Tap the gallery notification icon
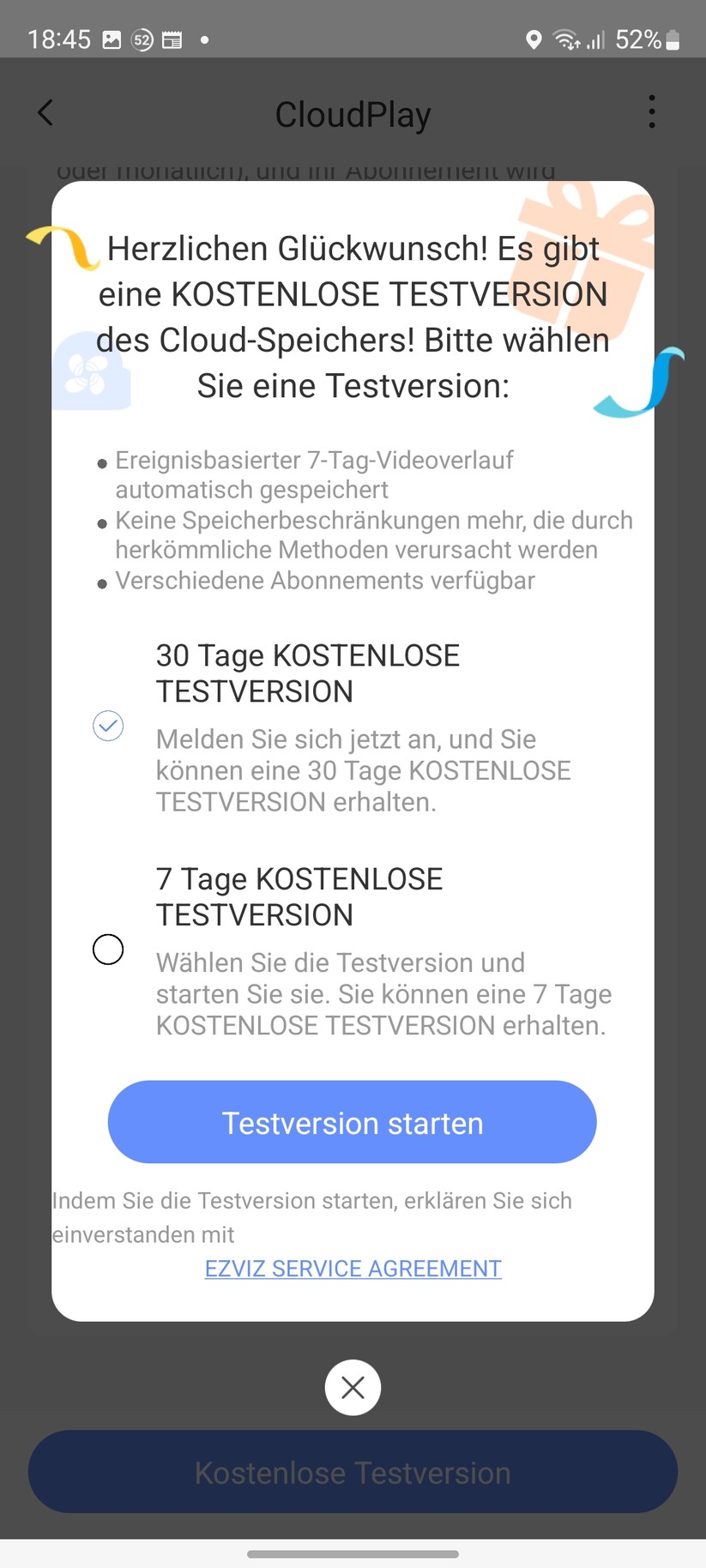The image size is (706, 1568). coord(113,39)
